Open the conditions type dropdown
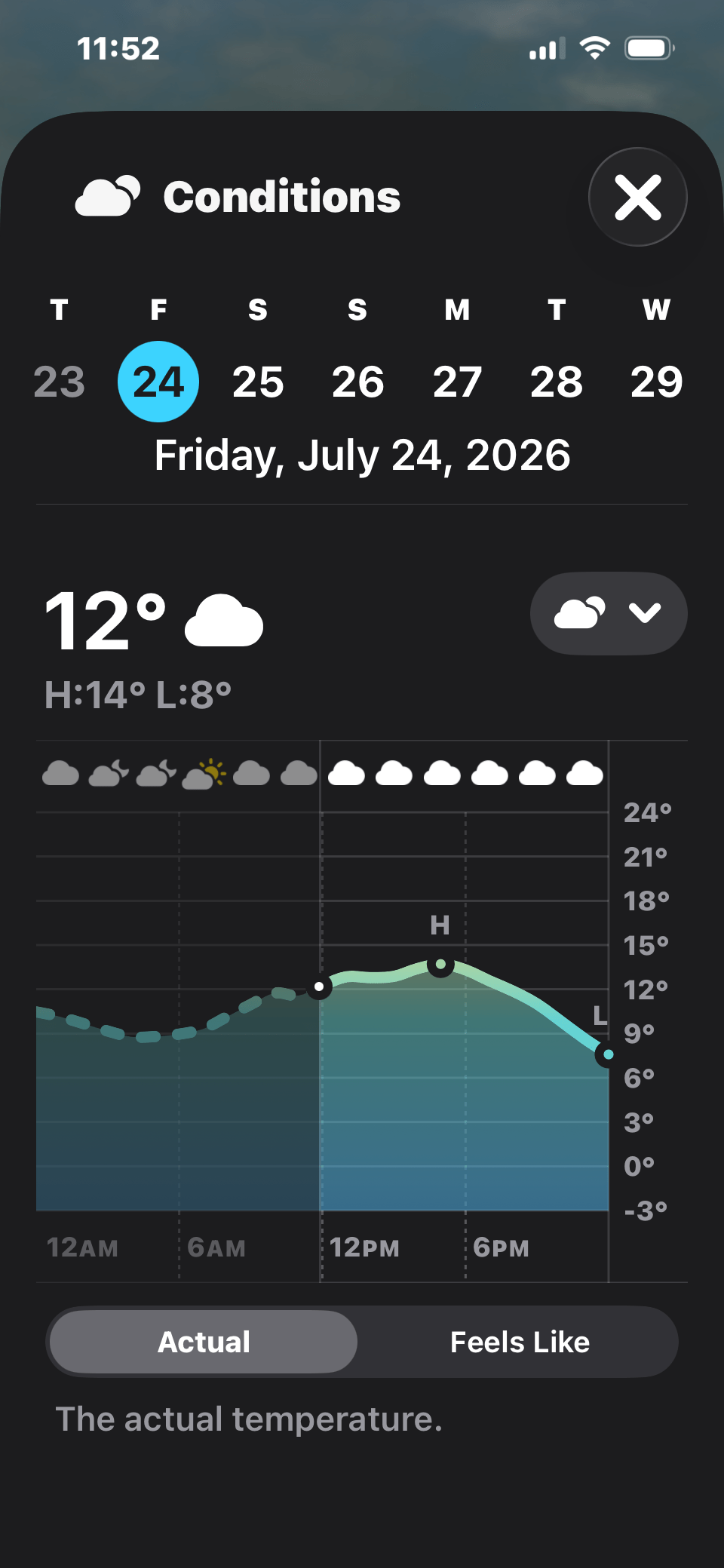The width and height of the screenshot is (724, 1568). pos(609,613)
